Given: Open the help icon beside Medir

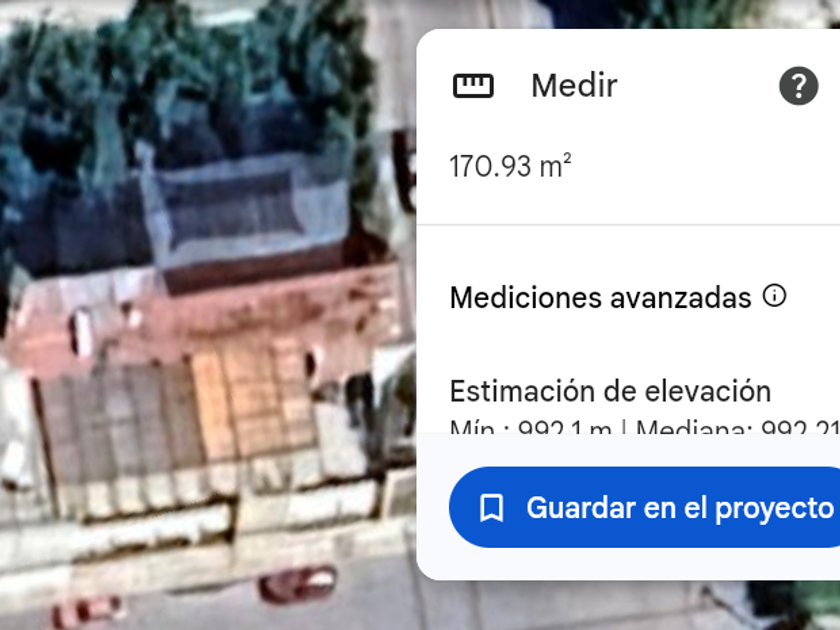Looking at the screenshot, I should pyautogui.click(x=798, y=86).
